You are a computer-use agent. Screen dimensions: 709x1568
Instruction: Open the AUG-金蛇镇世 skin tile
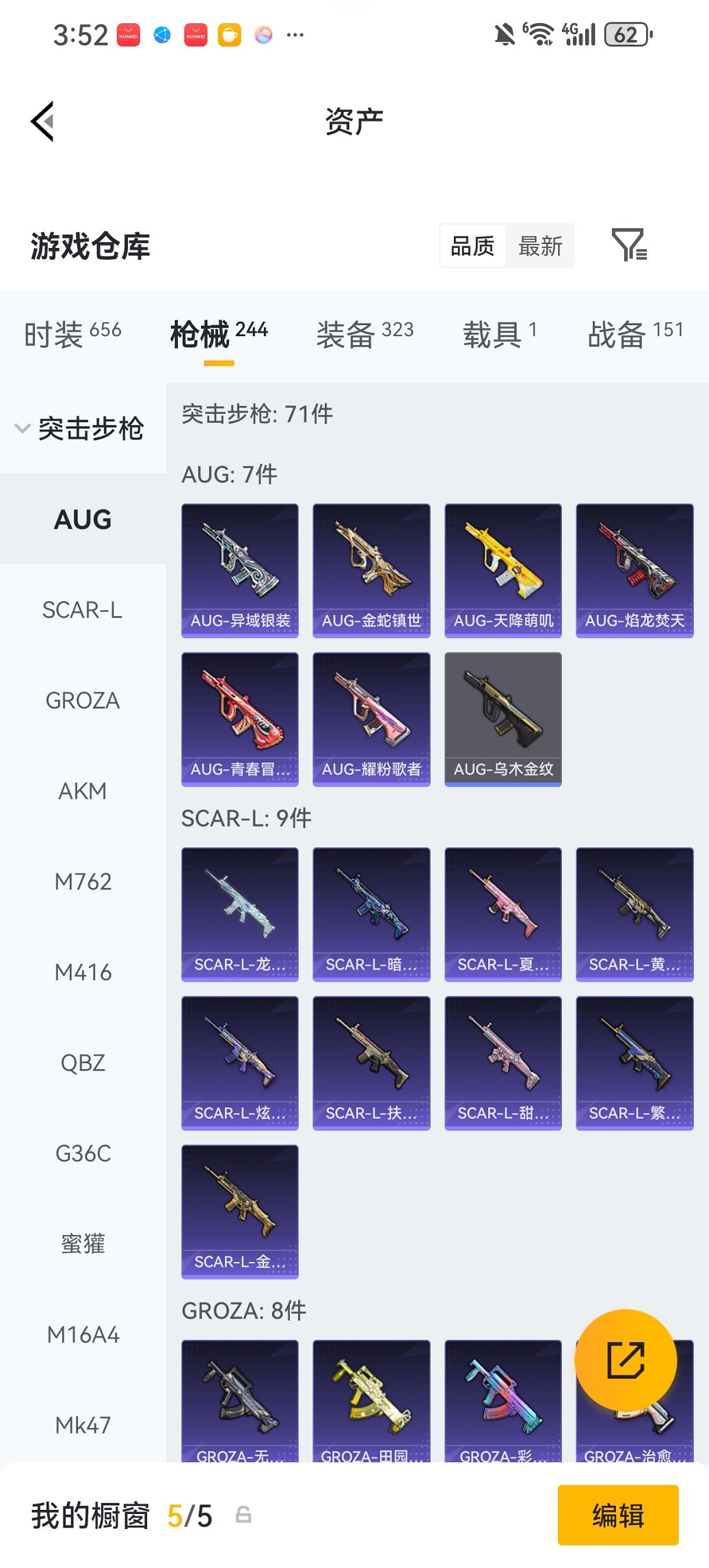point(371,570)
